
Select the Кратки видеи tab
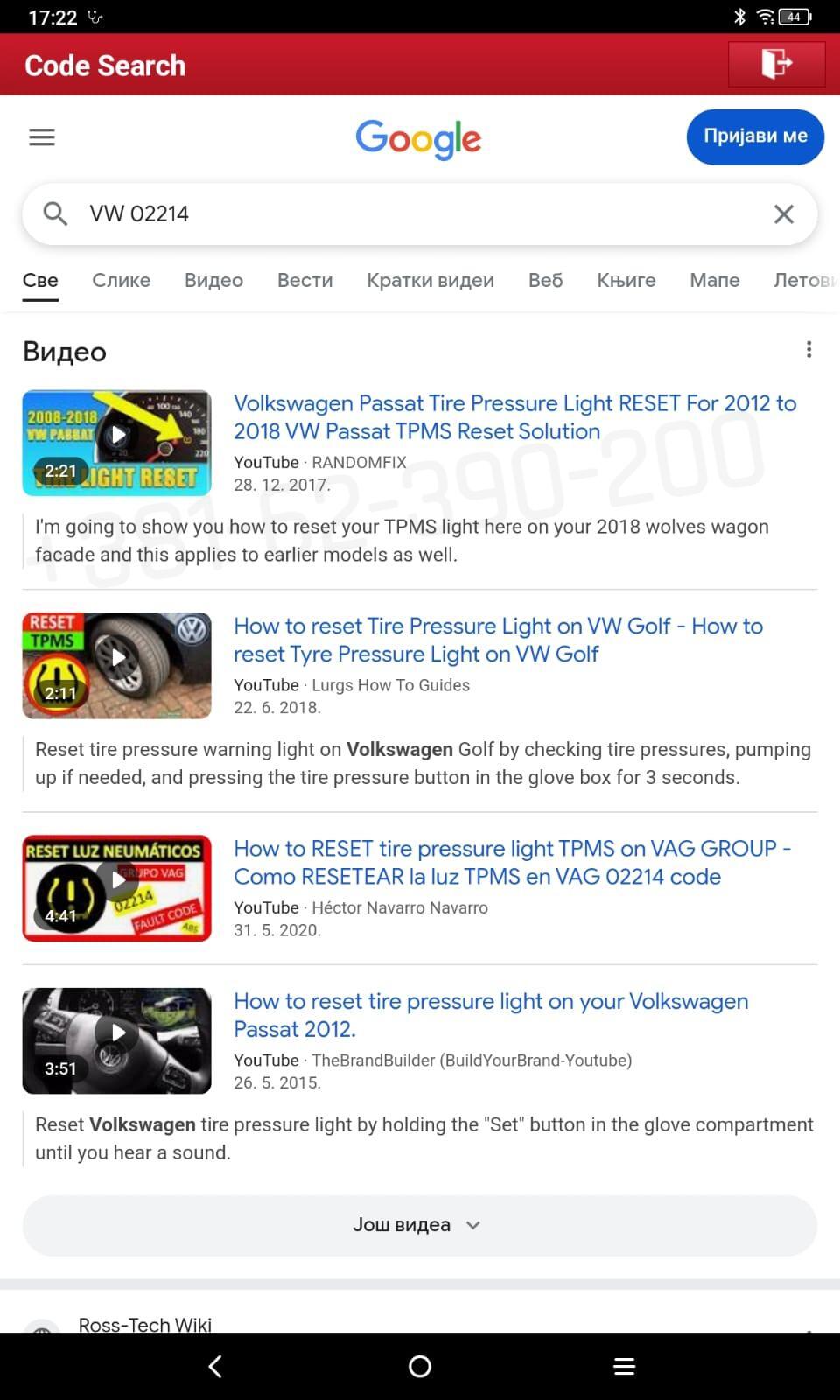click(430, 280)
